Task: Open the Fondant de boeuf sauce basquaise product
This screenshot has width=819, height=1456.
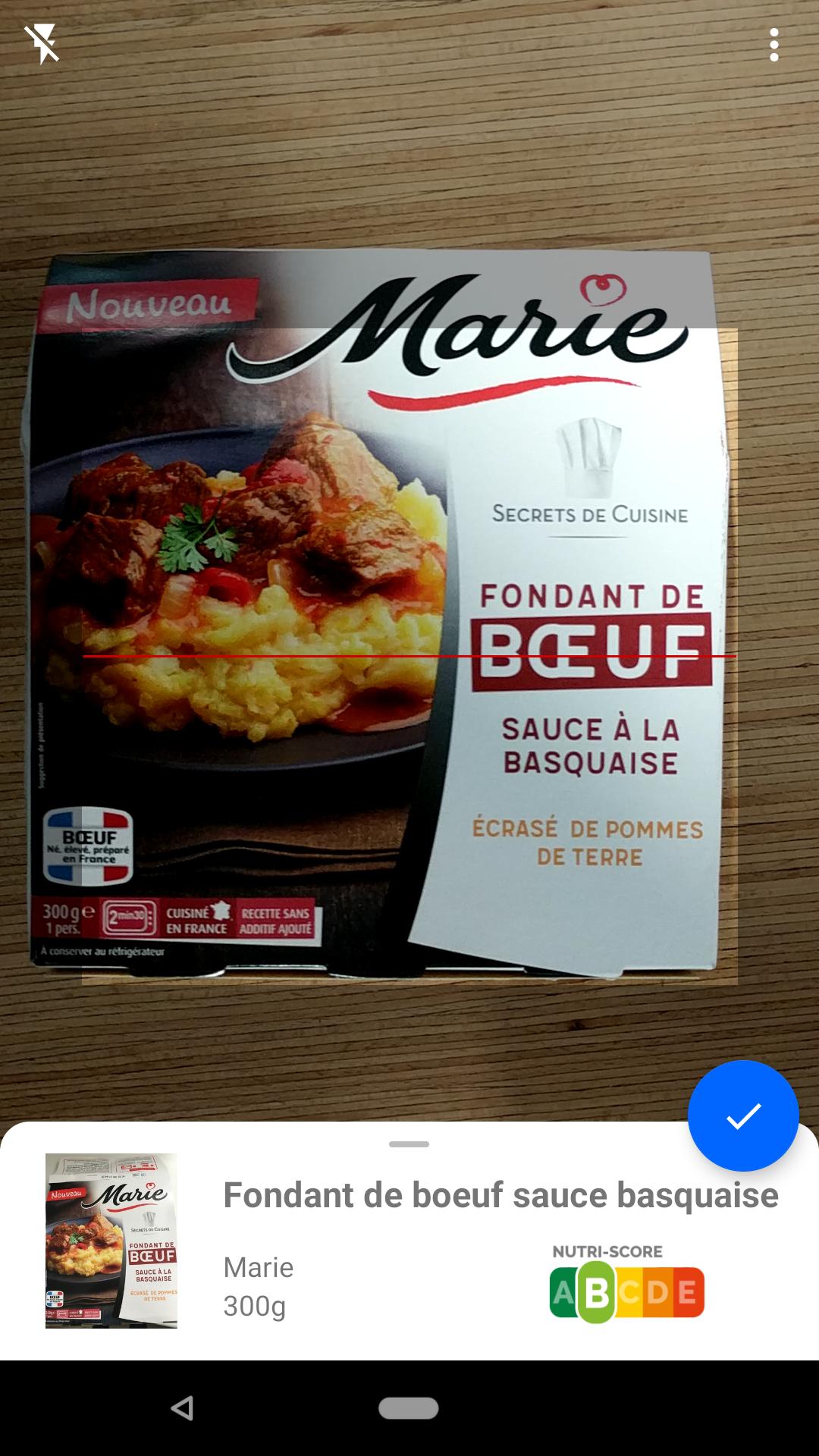Action: point(500,1196)
